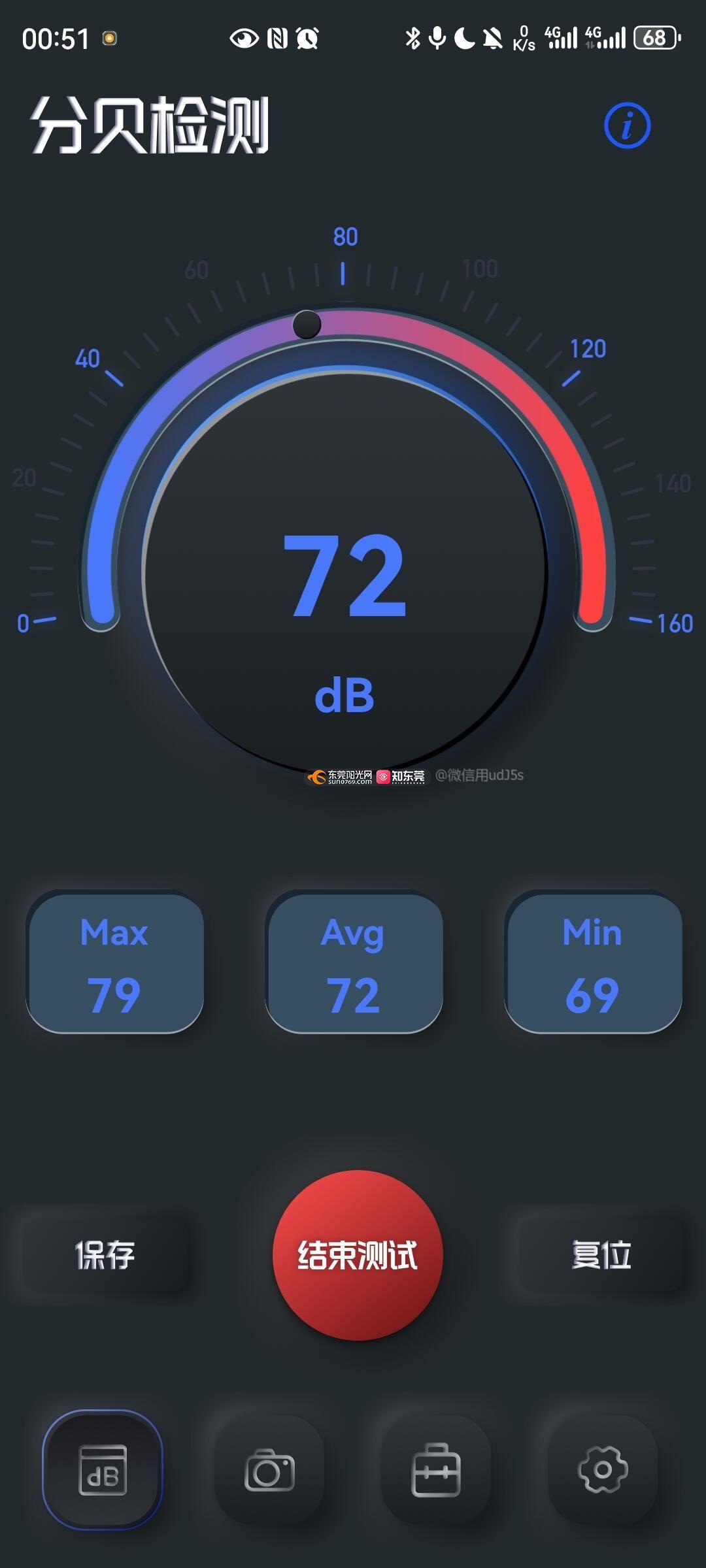The height and width of the screenshot is (1568, 706).
Task: Open the camera tab
Action: [x=269, y=1470]
